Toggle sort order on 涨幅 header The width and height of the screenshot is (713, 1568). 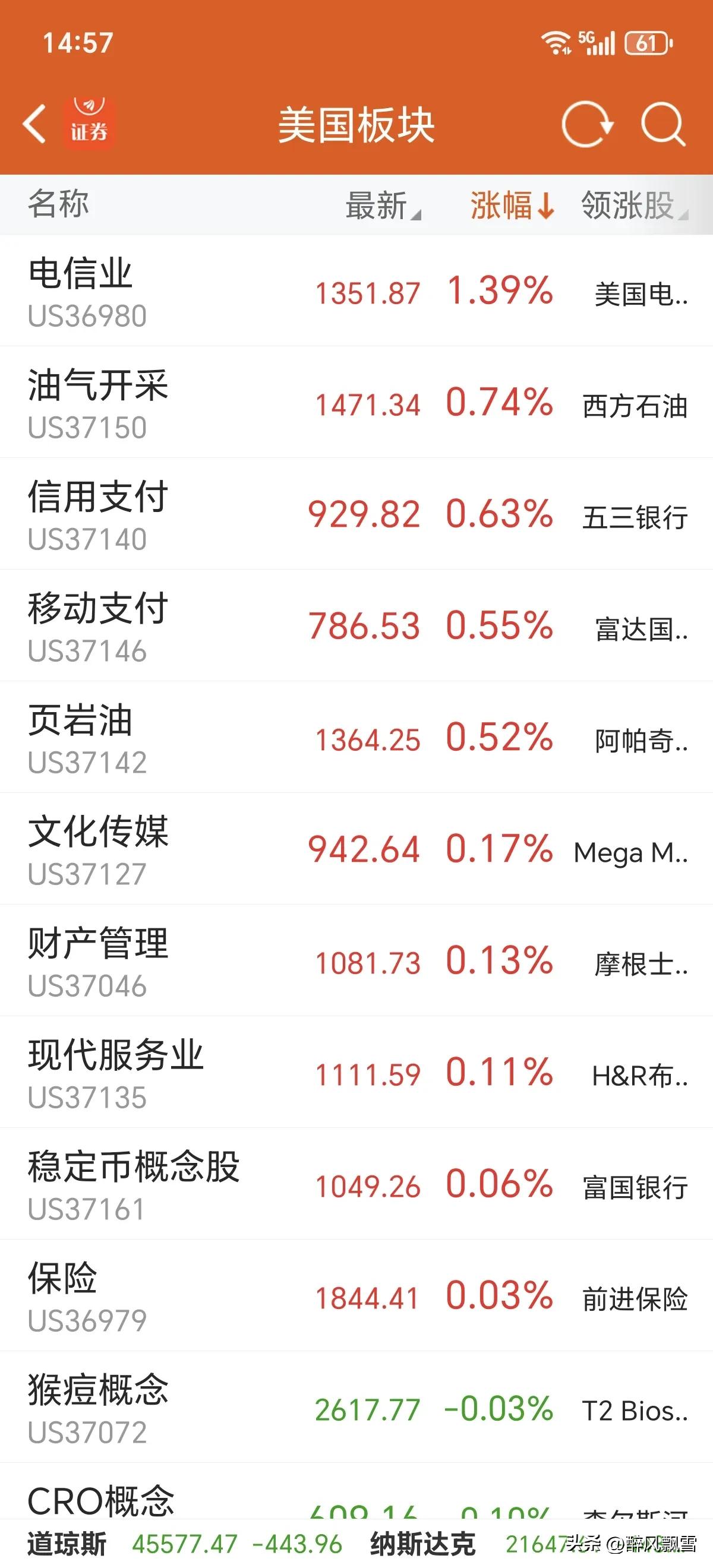coord(511,205)
